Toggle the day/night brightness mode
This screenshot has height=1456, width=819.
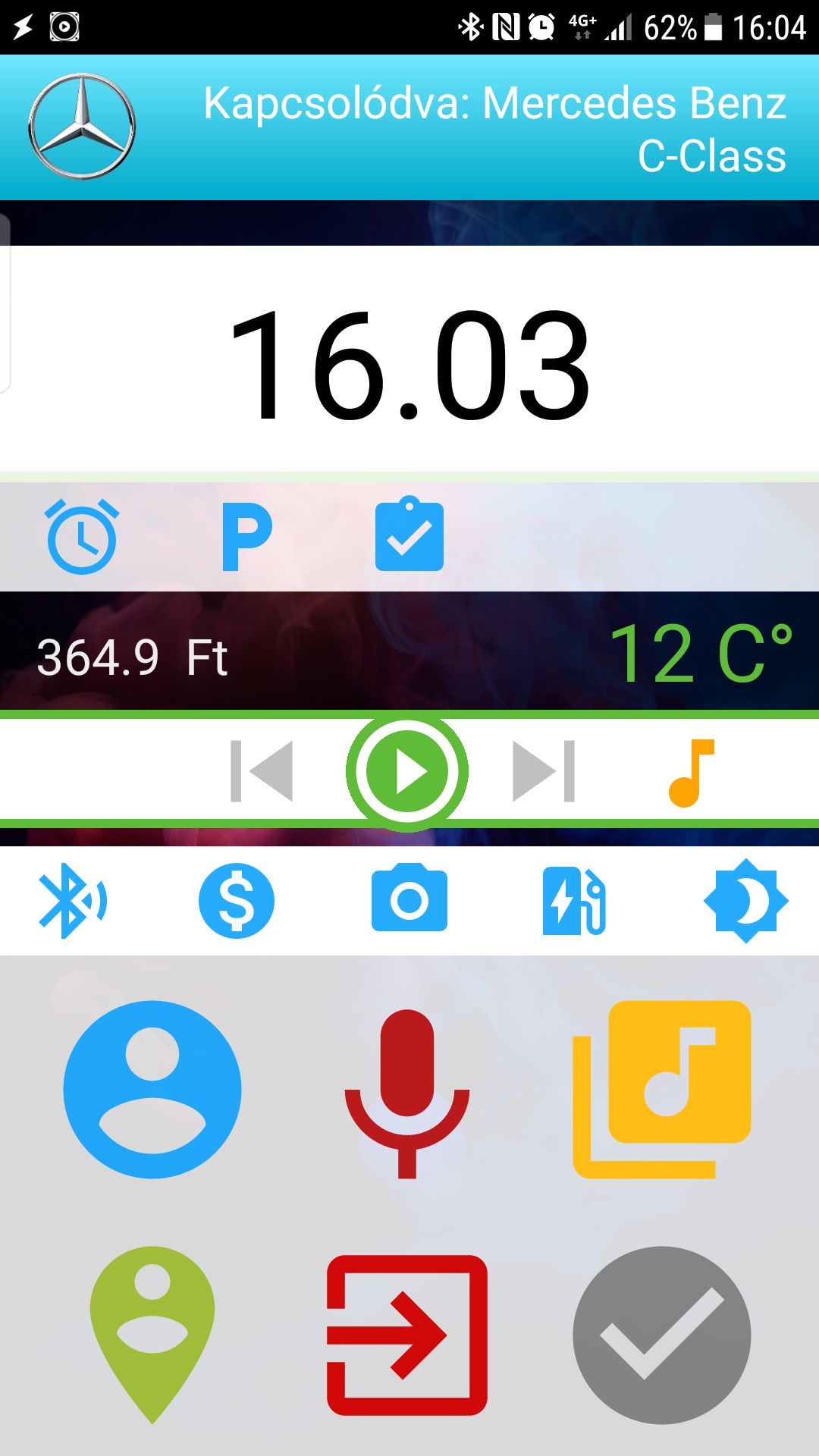pos(746,901)
